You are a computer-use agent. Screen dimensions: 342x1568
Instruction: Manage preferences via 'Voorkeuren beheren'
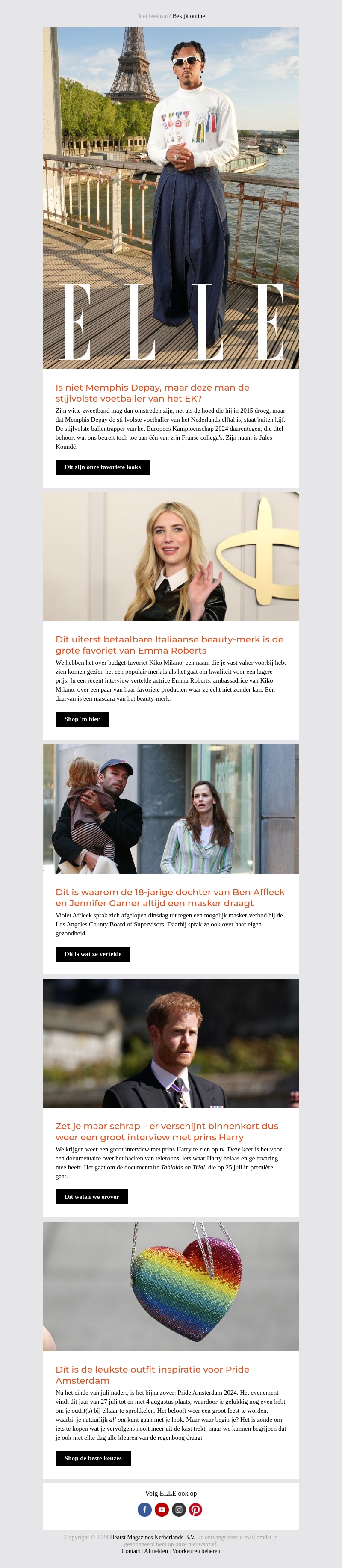196,1550
